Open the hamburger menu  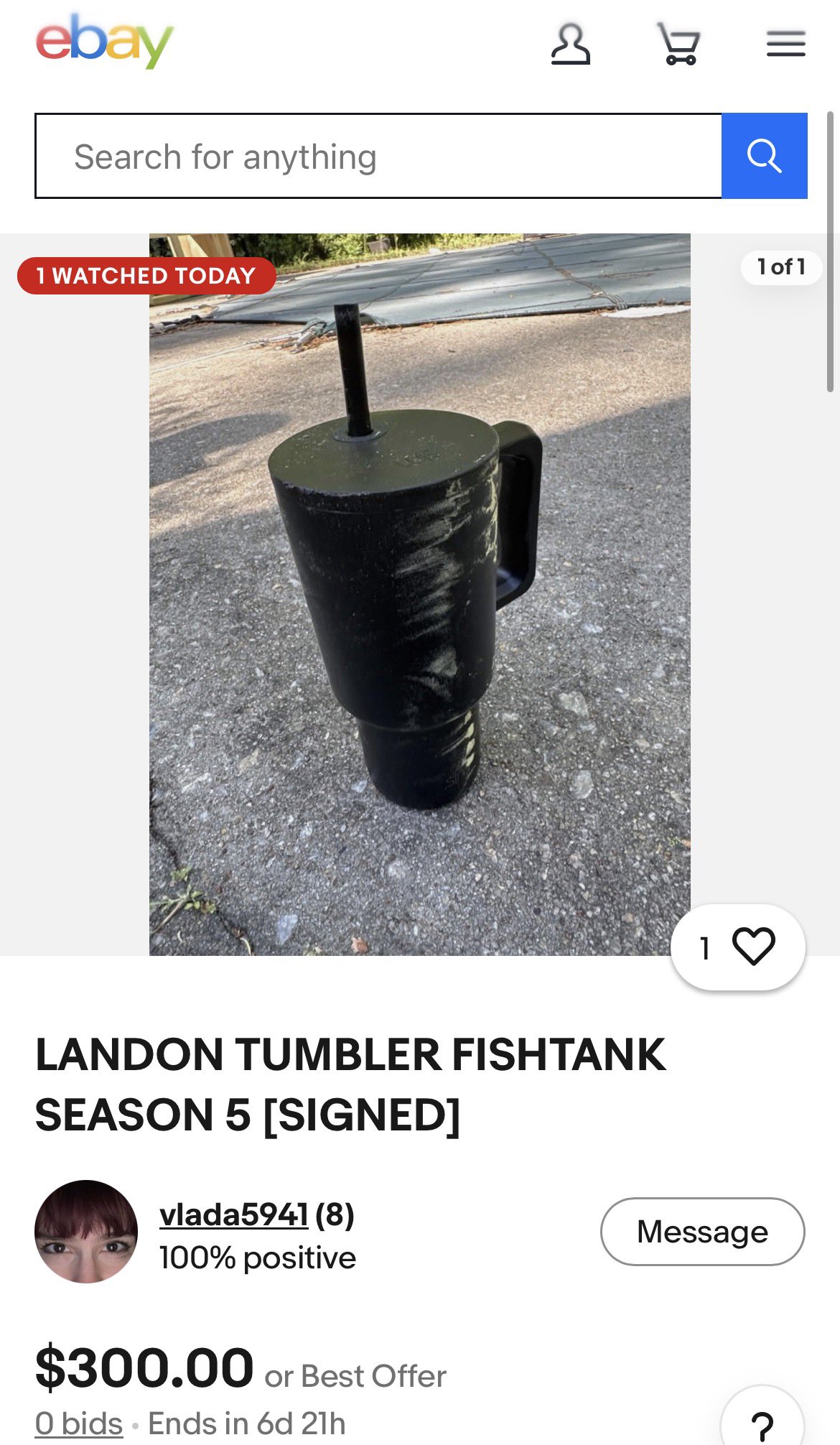tap(785, 45)
